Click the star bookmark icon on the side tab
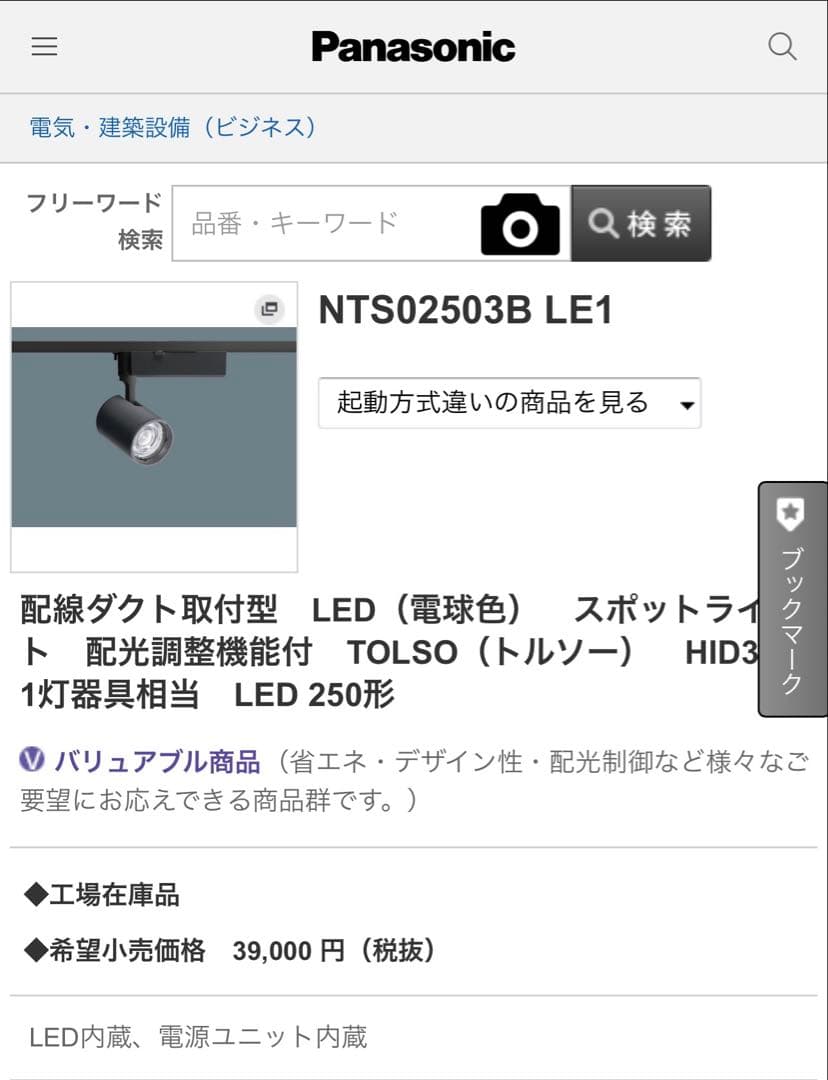 click(x=789, y=515)
